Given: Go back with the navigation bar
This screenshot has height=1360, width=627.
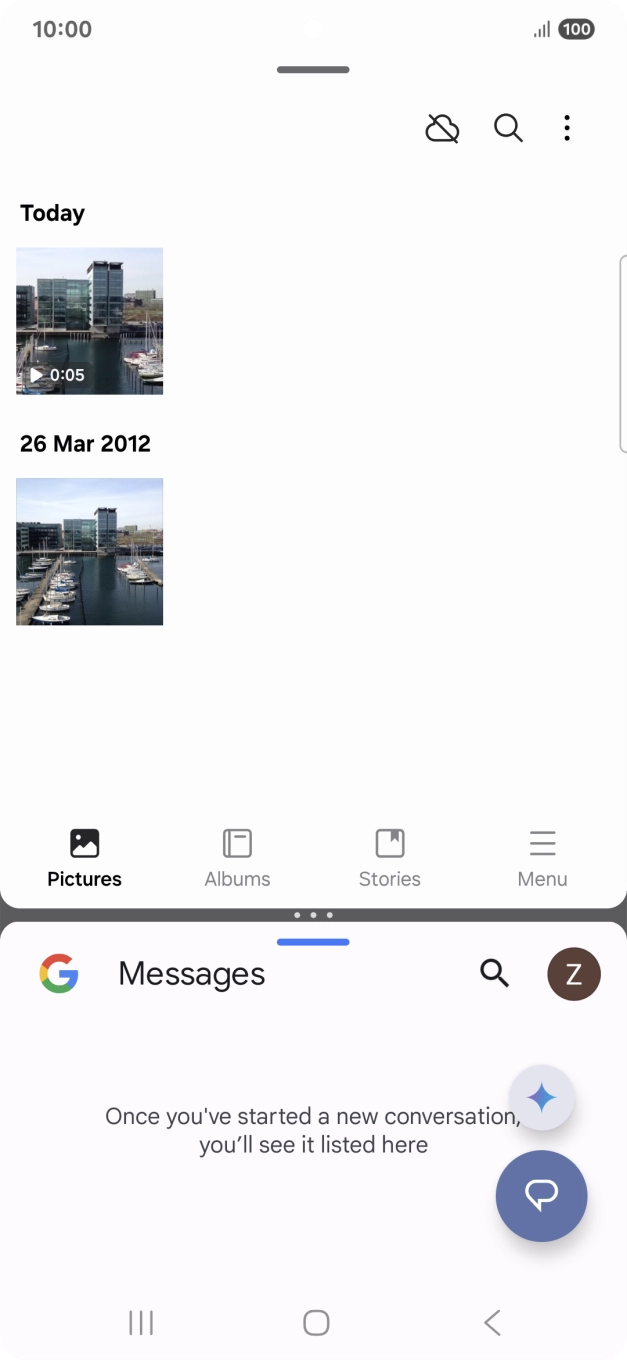Looking at the screenshot, I should coord(491,1322).
